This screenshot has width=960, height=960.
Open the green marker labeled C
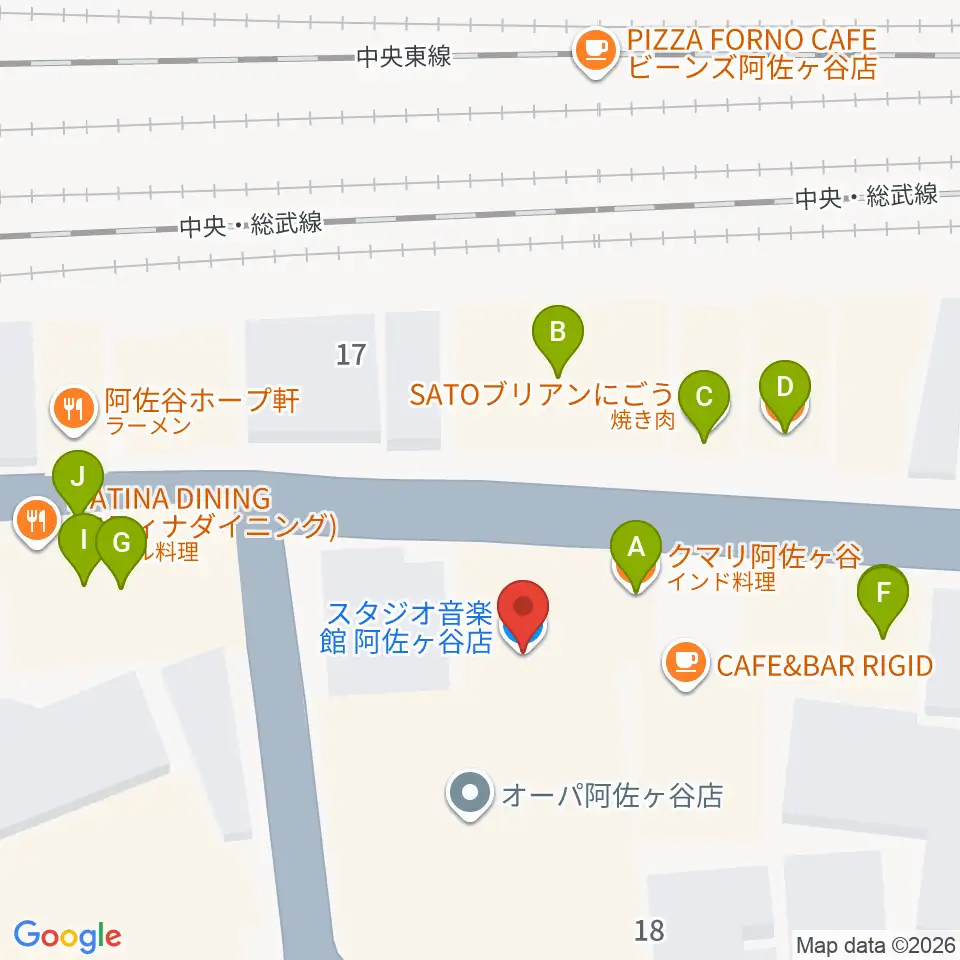click(x=704, y=403)
